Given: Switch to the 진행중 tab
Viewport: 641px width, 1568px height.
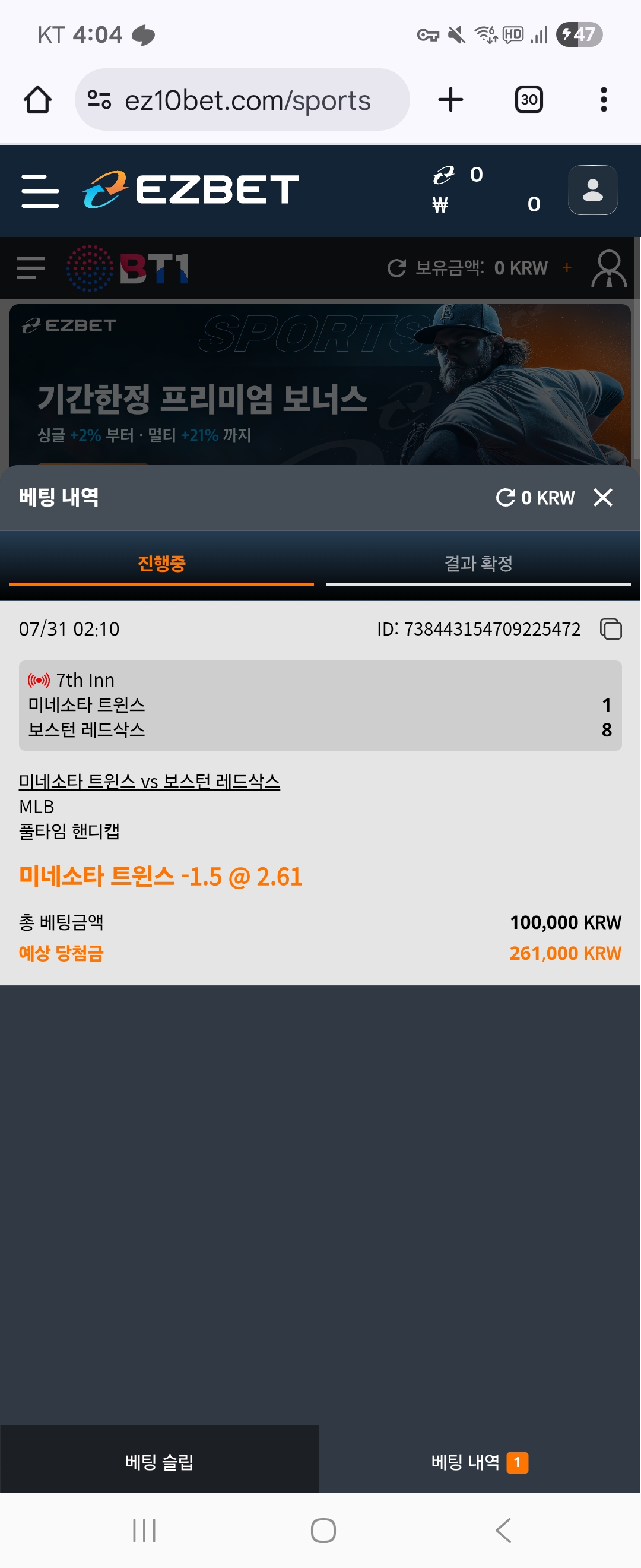Looking at the screenshot, I should click(x=161, y=564).
